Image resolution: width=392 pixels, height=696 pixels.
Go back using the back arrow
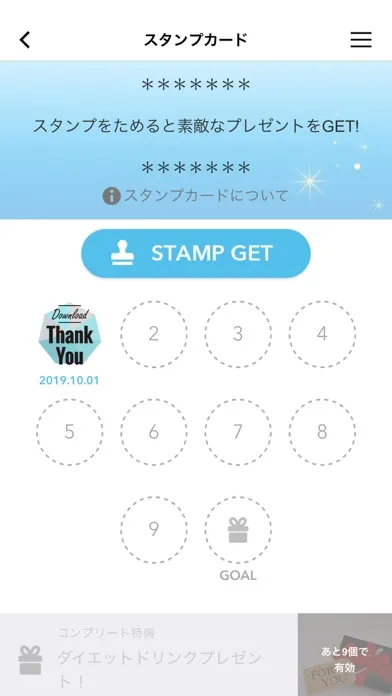point(25,40)
